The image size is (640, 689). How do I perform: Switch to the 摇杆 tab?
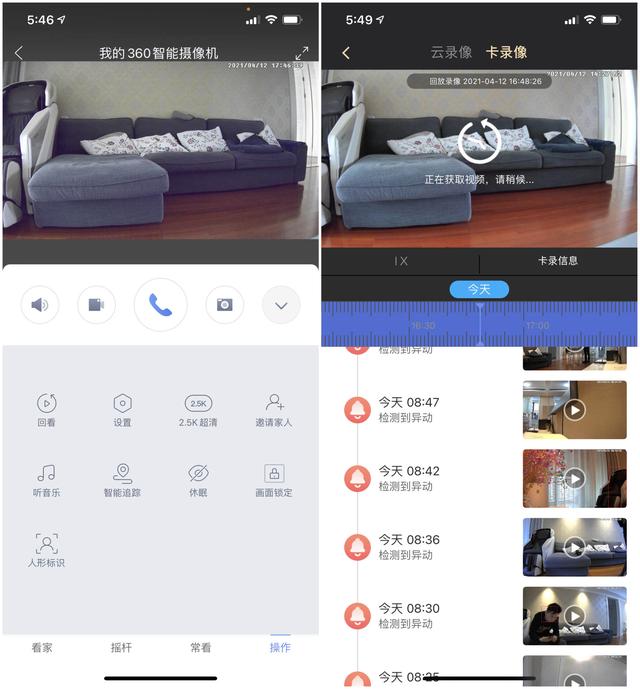pyautogui.click(x=121, y=647)
